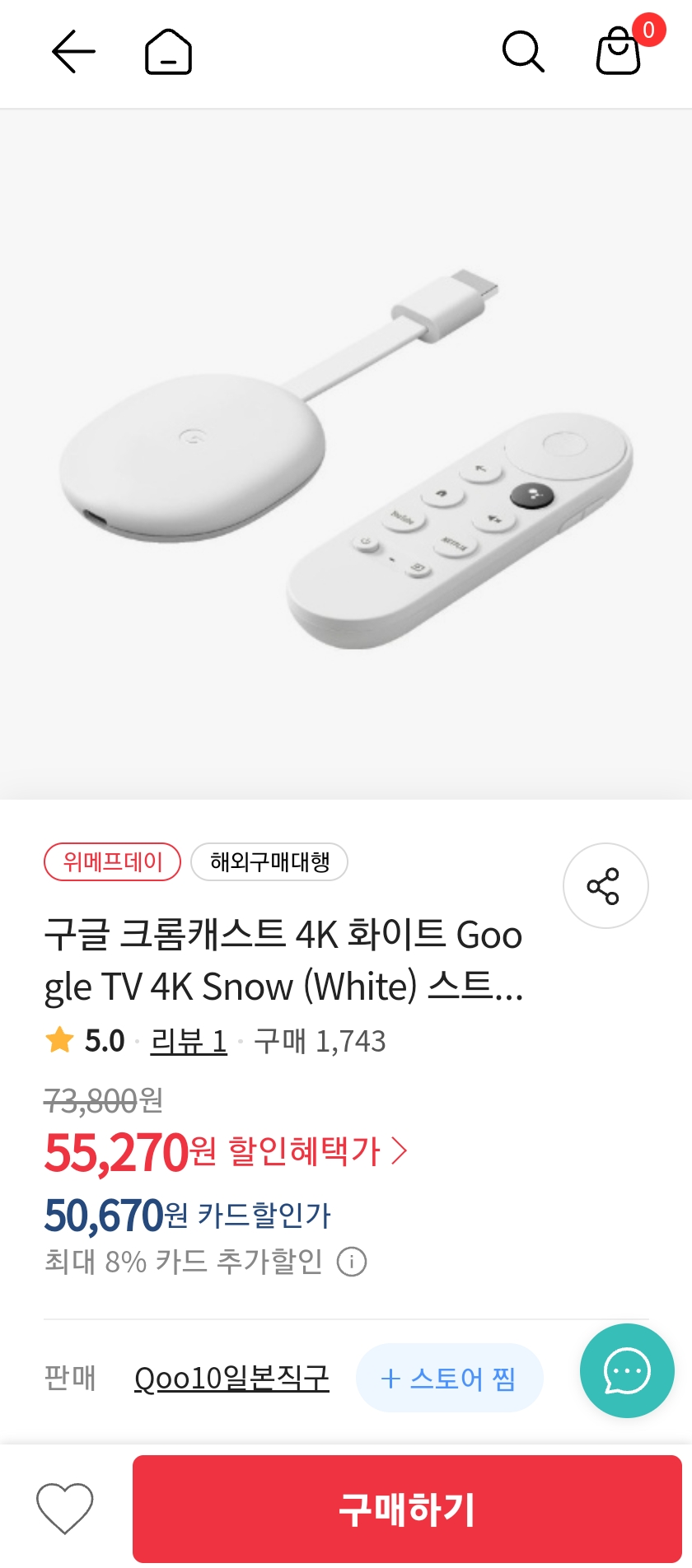
Task: Open the chat support bubble
Action: point(627,1371)
